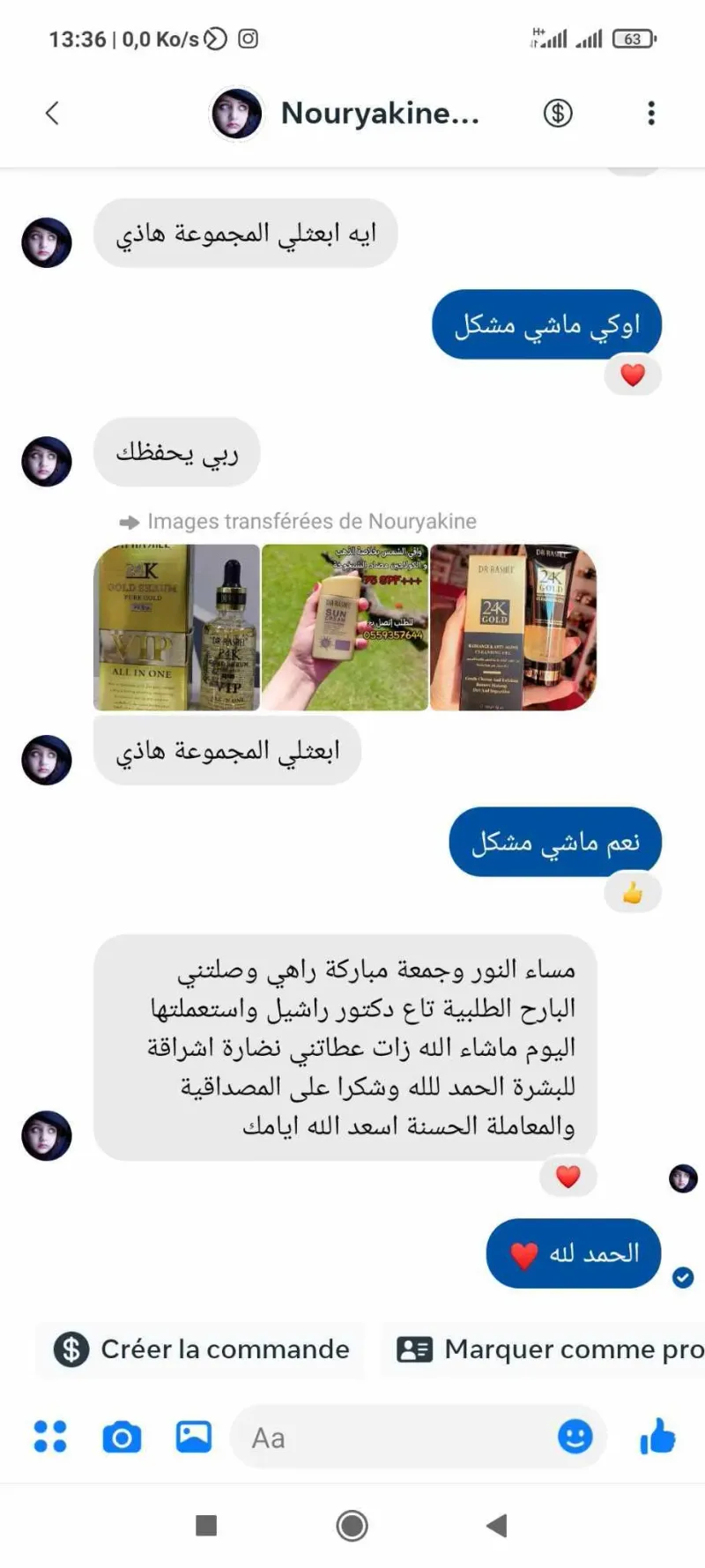Image resolution: width=705 pixels, height=1568 pixels.
Task: Open the three-dot overflow menu
Action: pyautogui.click(x=651, y=113)
